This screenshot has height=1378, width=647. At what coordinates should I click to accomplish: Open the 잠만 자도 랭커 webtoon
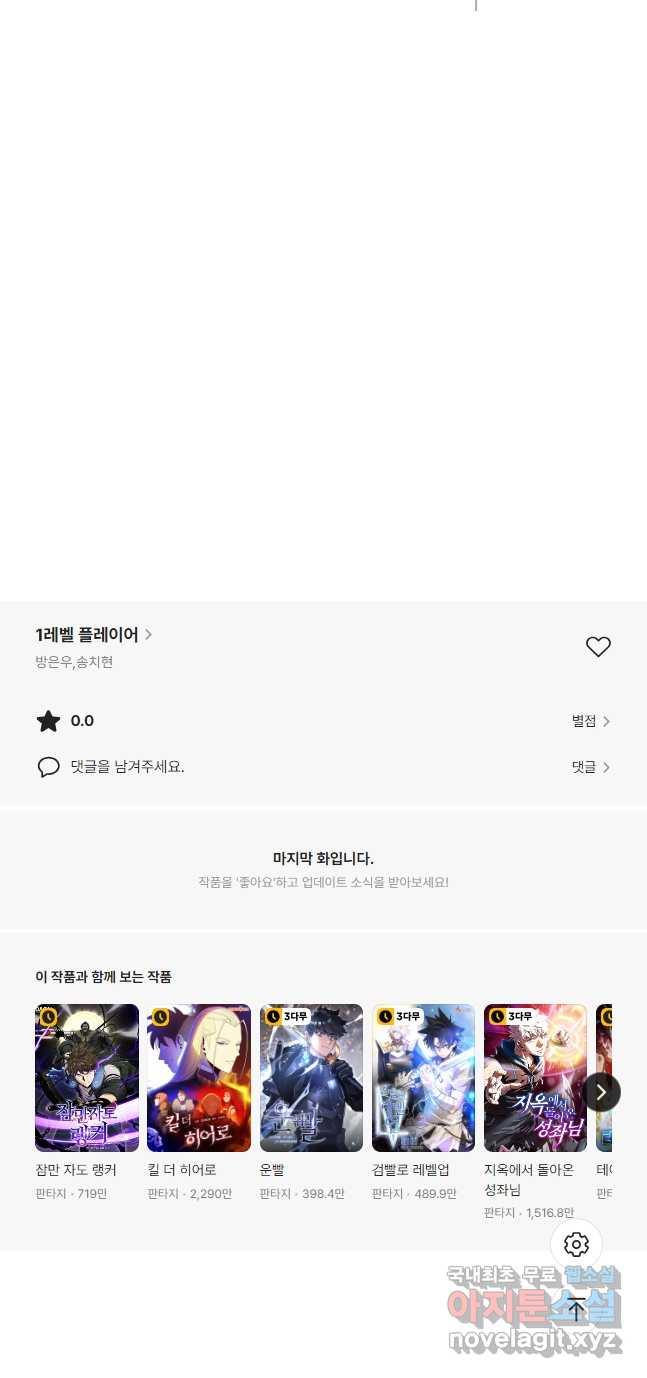87,1078
